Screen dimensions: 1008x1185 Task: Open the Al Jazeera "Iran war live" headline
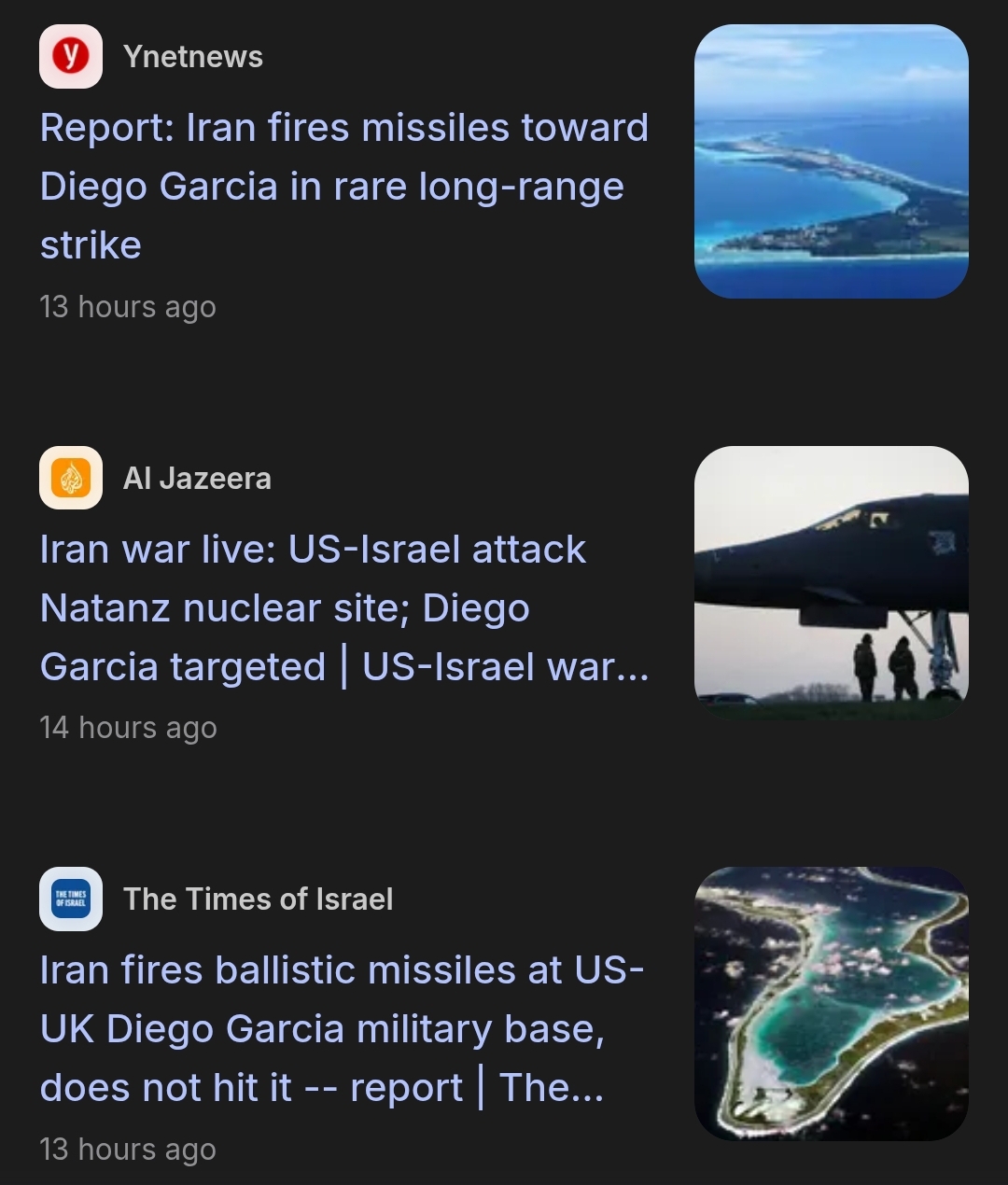[x=343, y=606]
